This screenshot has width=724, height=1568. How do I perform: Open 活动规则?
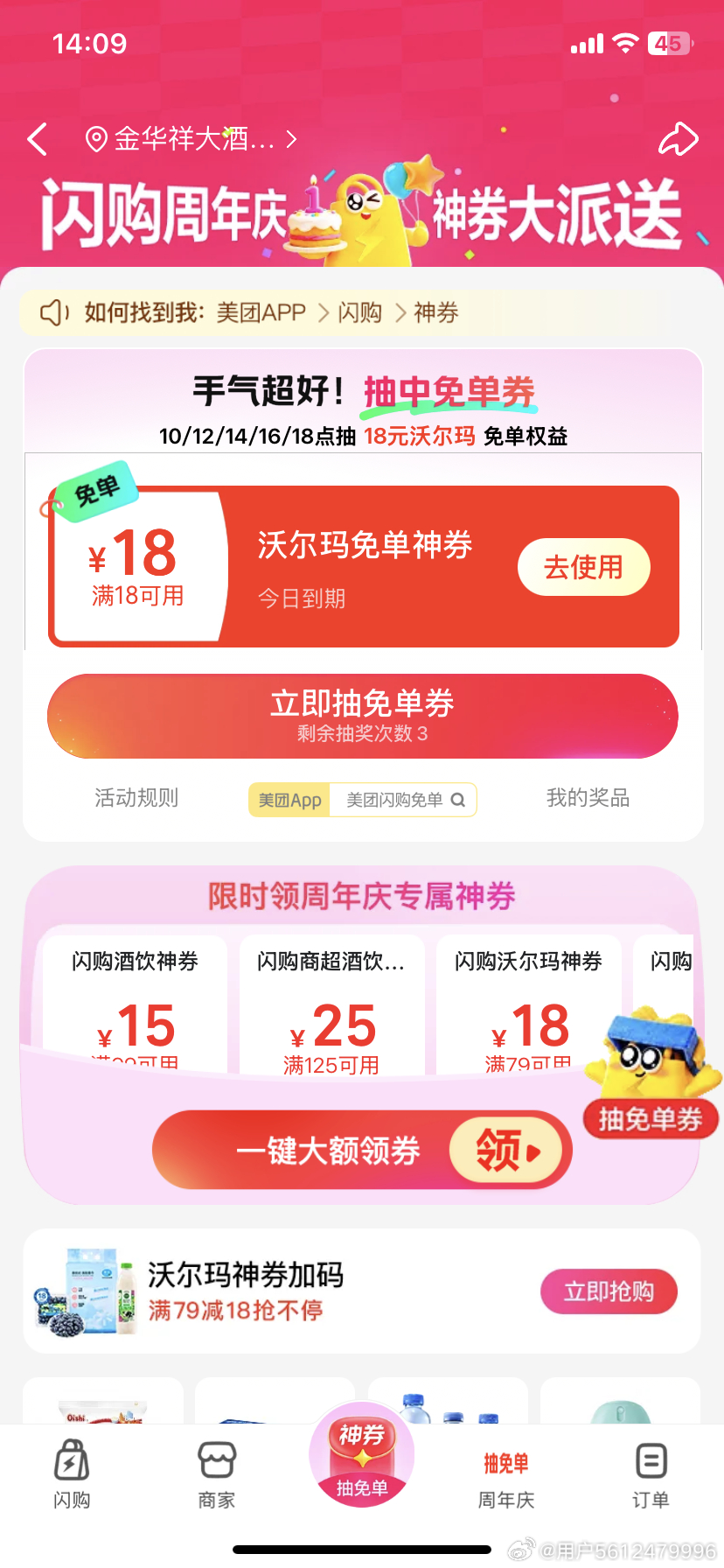click(136, 798)
